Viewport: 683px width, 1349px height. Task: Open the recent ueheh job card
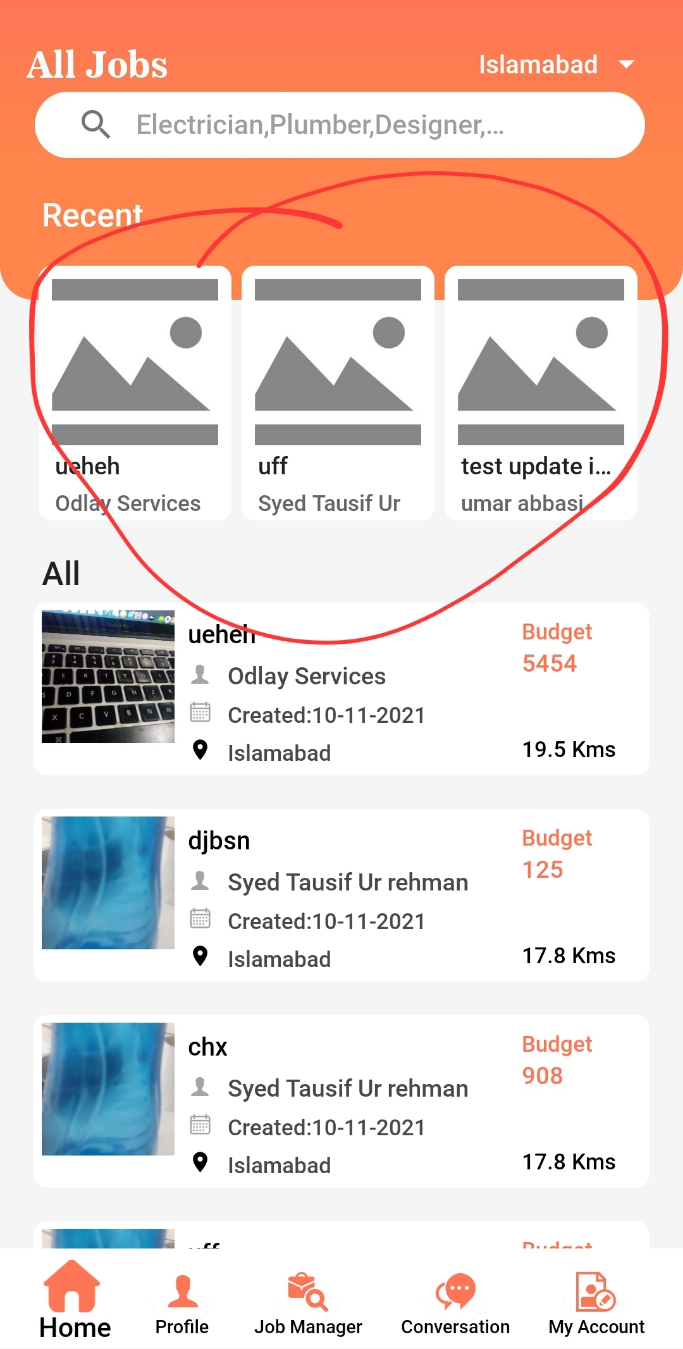(135, 392)
